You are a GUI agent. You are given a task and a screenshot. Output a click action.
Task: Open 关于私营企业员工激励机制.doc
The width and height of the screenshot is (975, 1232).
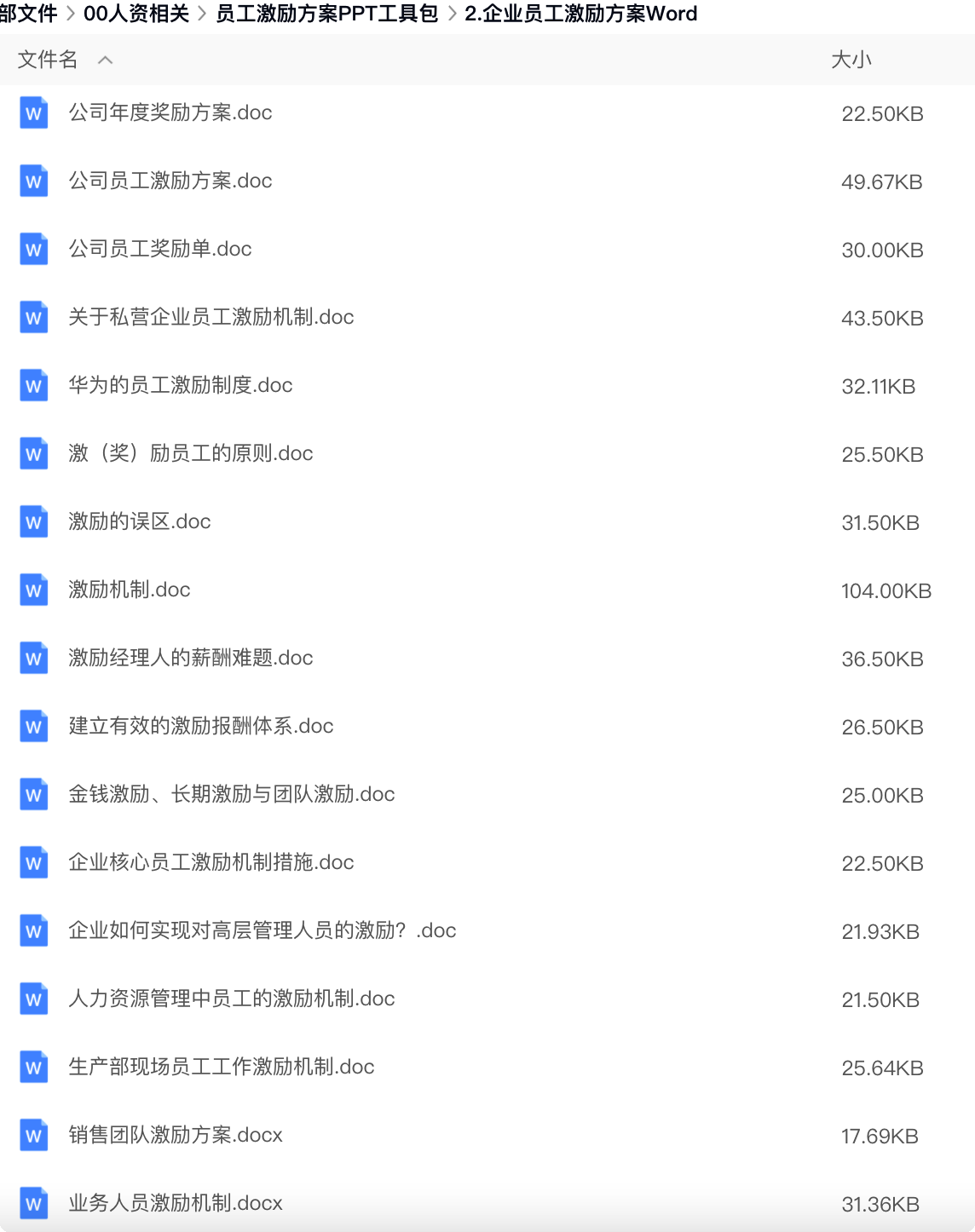211,317
